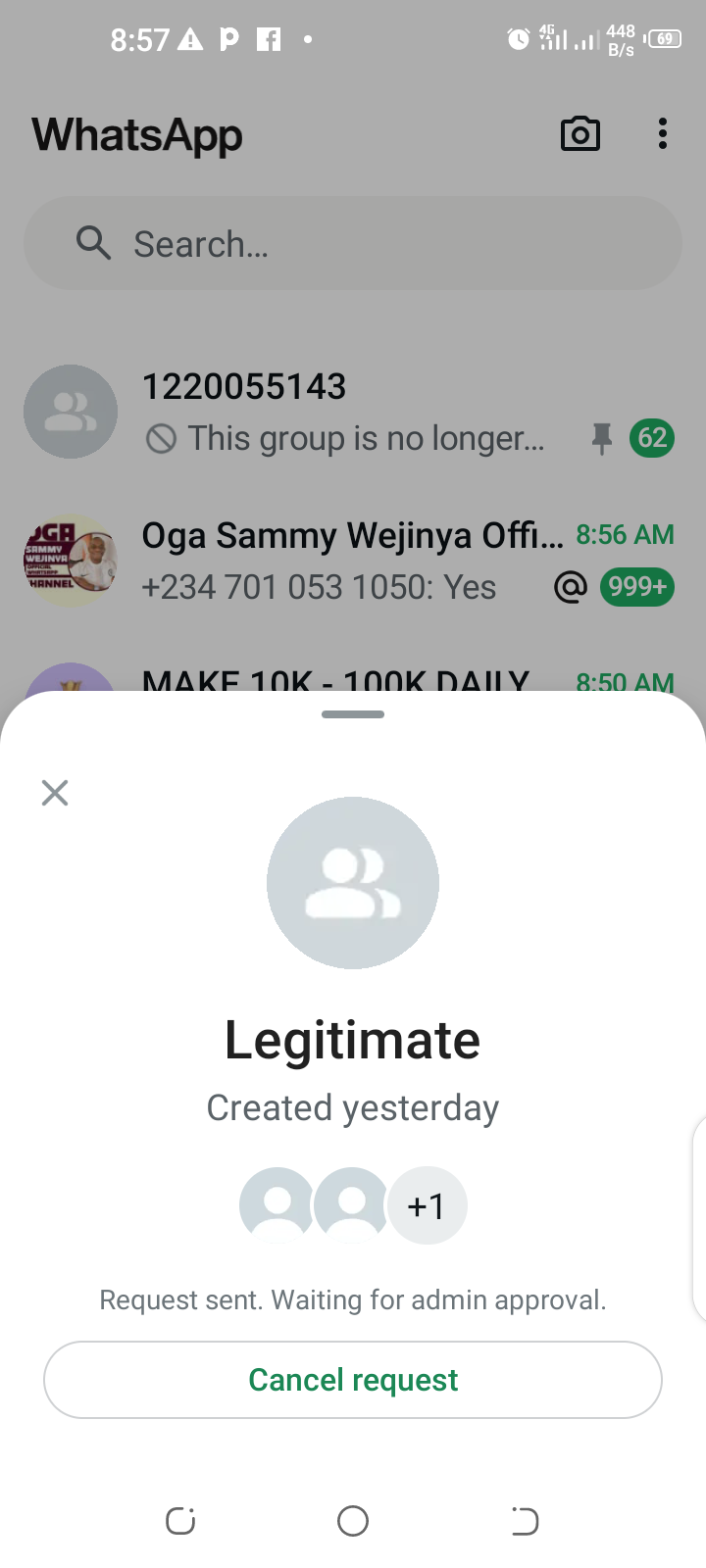
Task: Open the WhatsApp camera
Action: point(580,134)
